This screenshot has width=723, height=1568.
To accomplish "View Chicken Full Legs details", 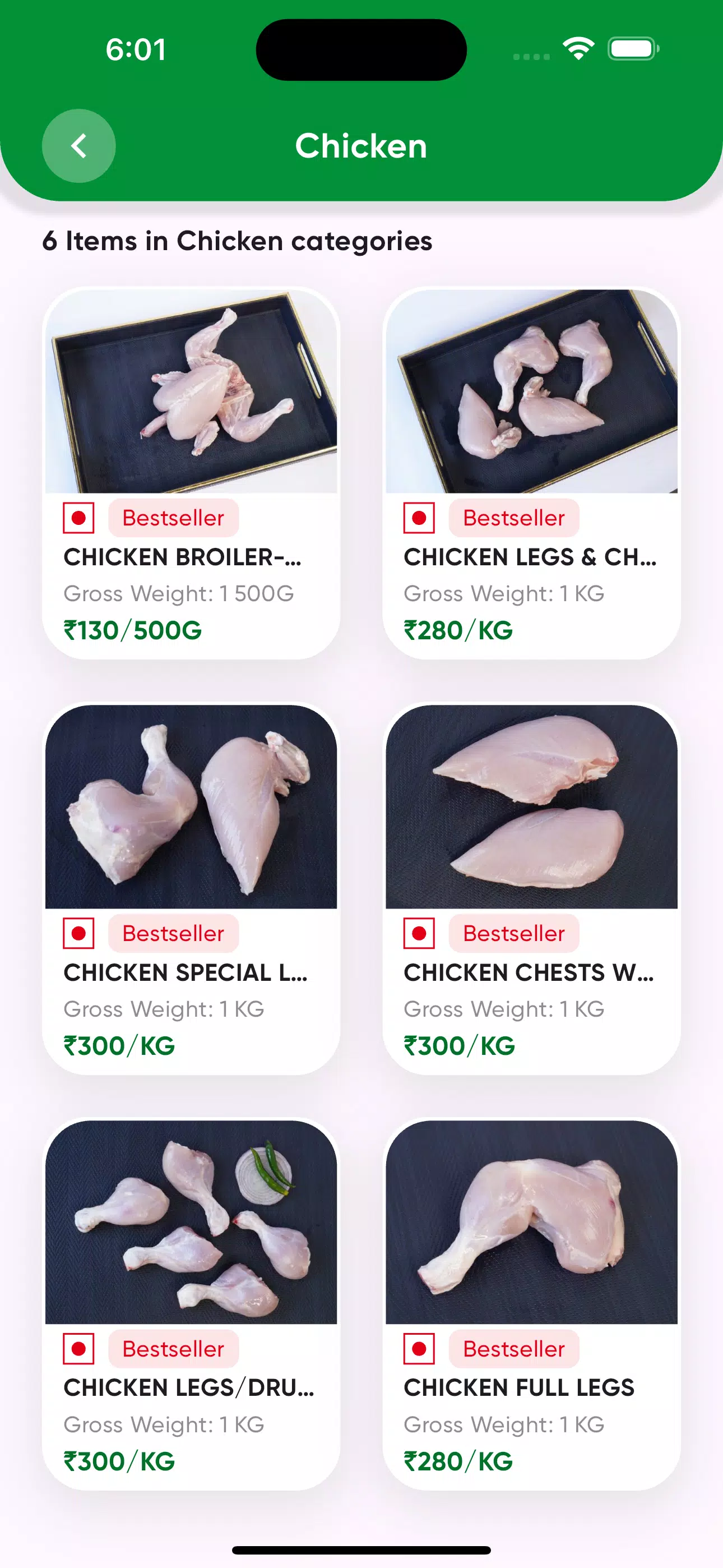I will (x=531, y=1304).
